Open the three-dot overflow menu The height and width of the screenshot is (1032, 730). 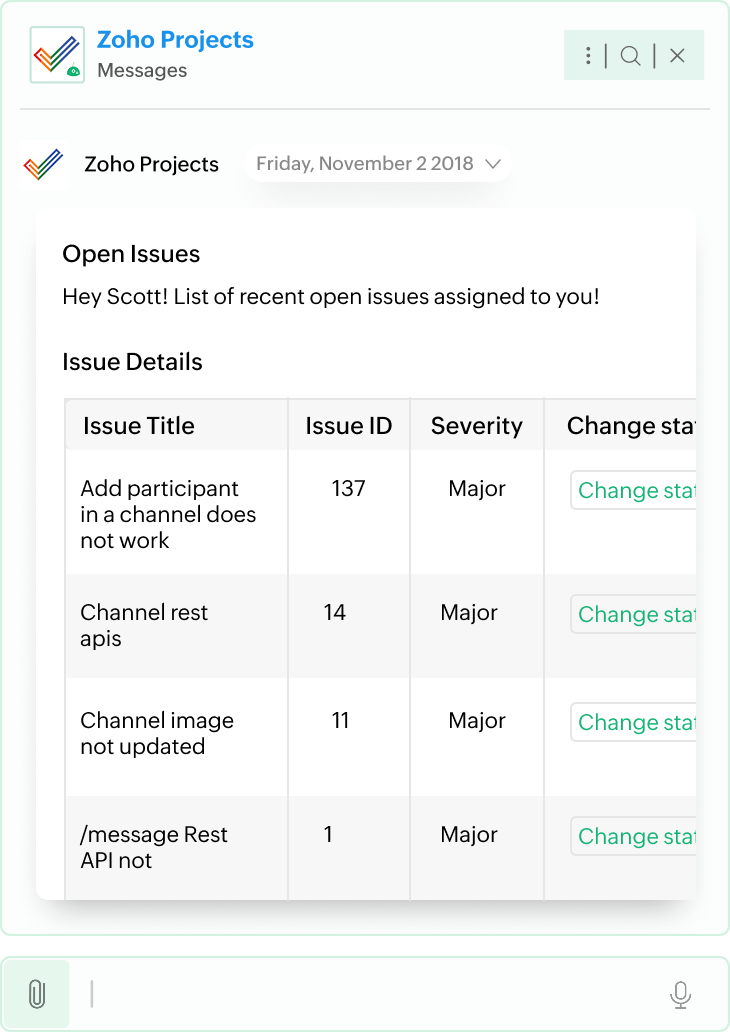pos(588,55)
